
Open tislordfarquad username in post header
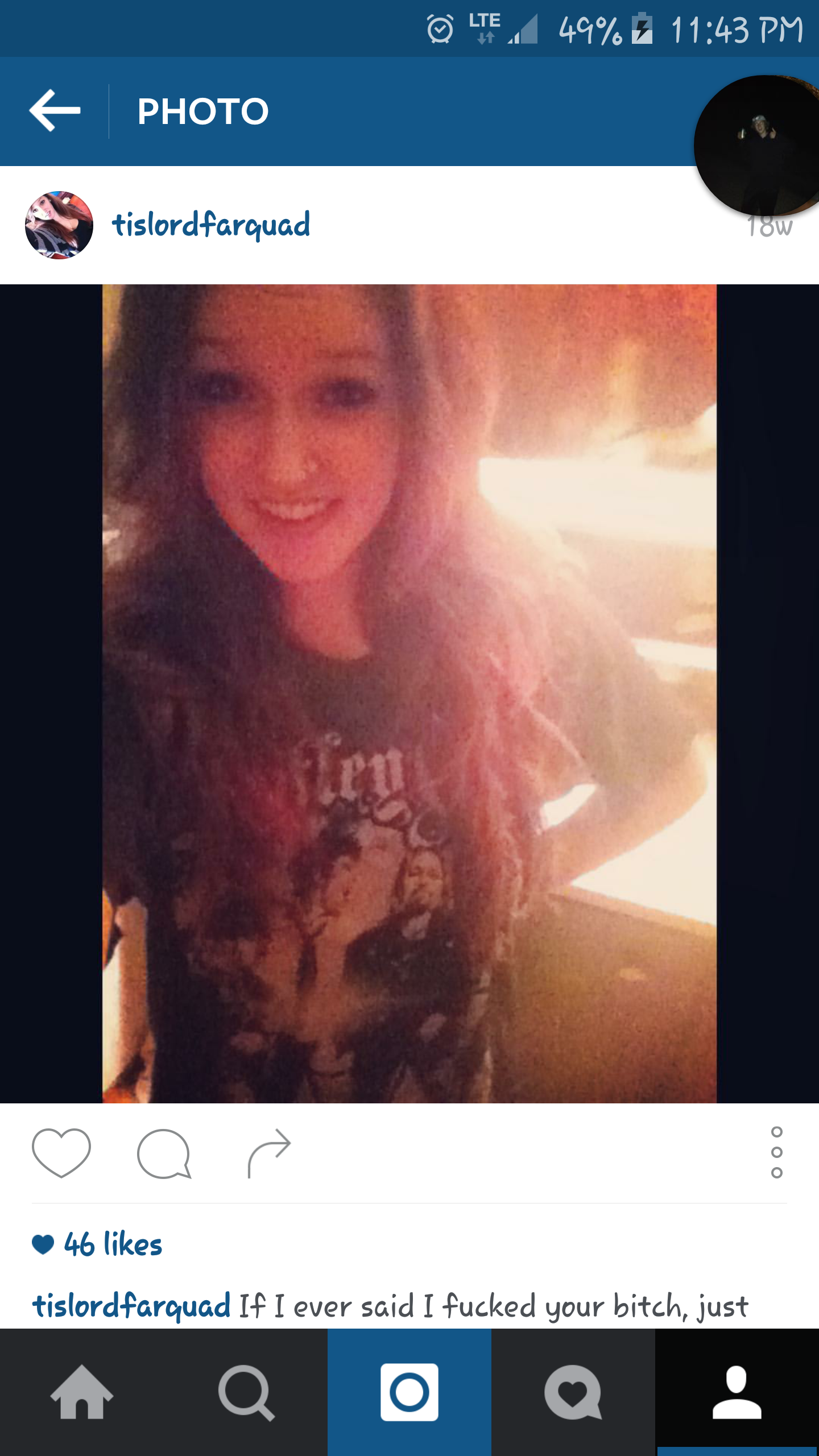point(211,225)
